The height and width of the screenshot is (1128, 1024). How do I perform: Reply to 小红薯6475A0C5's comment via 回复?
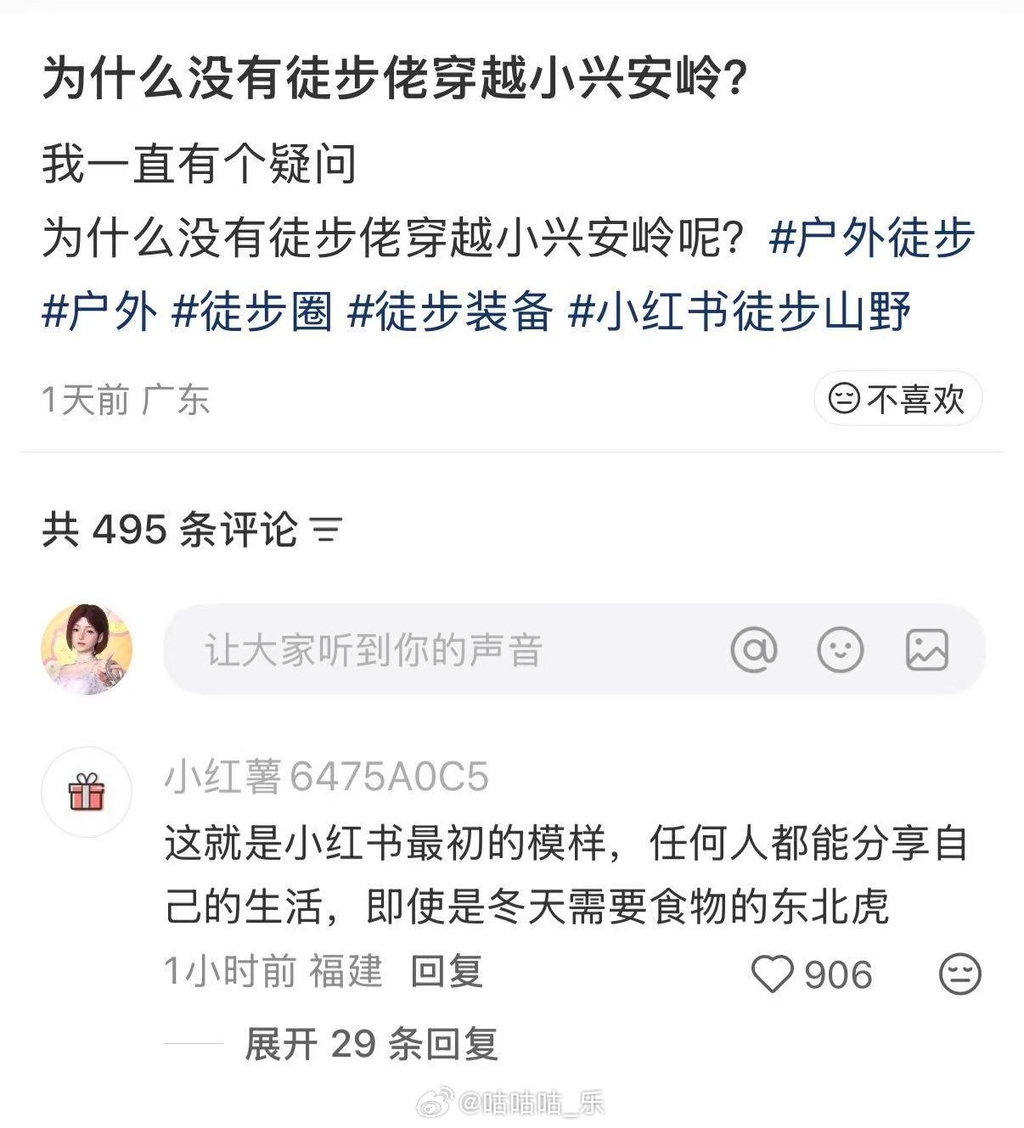coord(447,971)
